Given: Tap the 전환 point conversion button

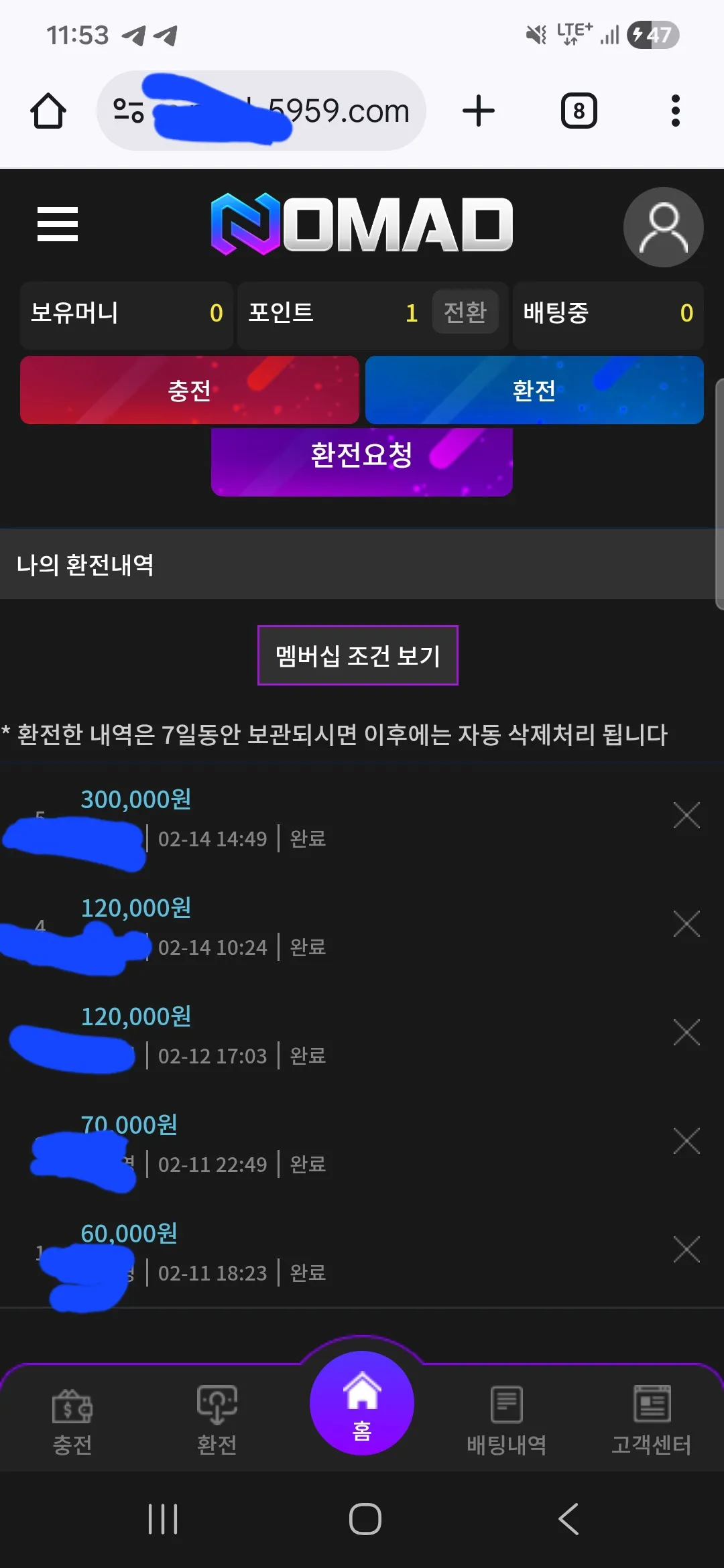Looking at the screenshot, I should [x=465, y=312].
